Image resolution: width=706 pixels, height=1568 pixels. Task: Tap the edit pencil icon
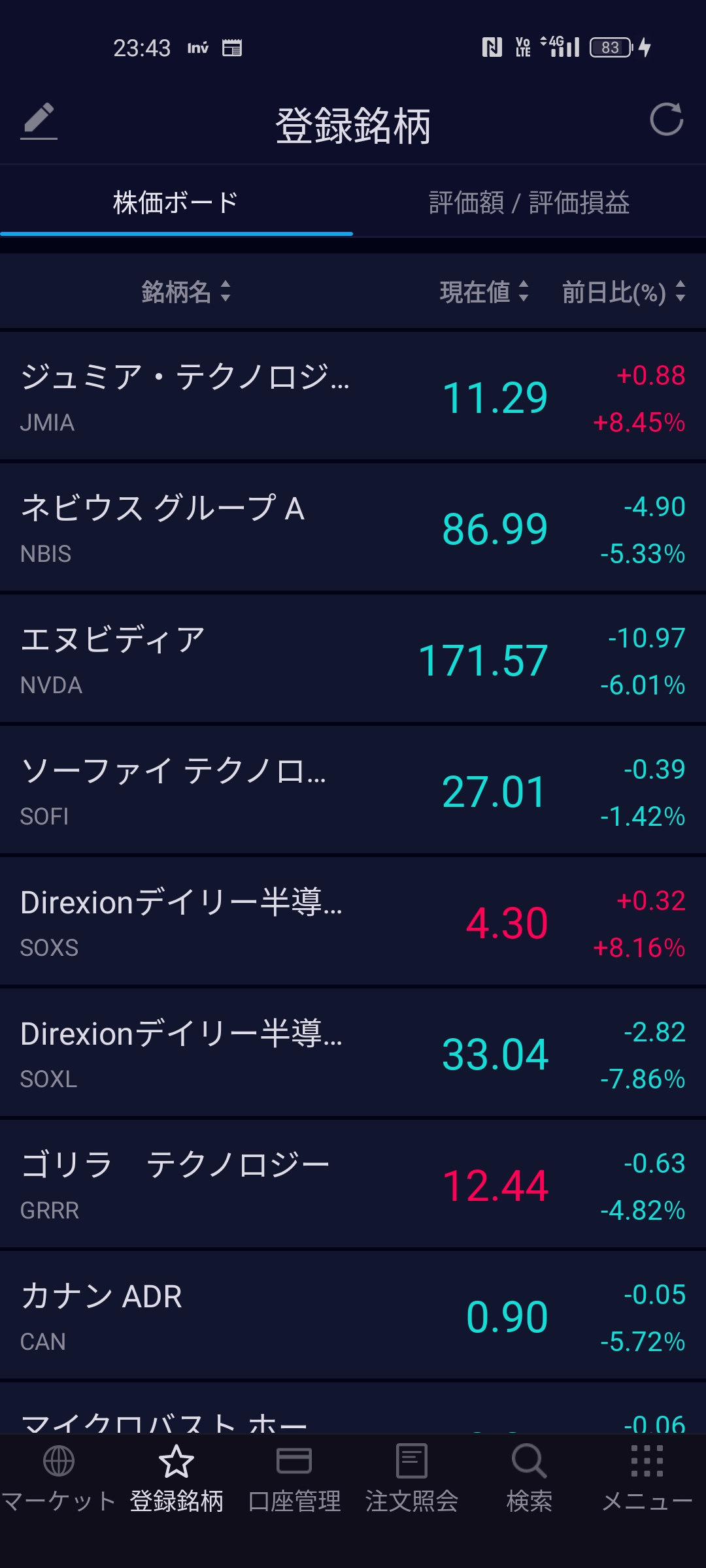point(39,121)
